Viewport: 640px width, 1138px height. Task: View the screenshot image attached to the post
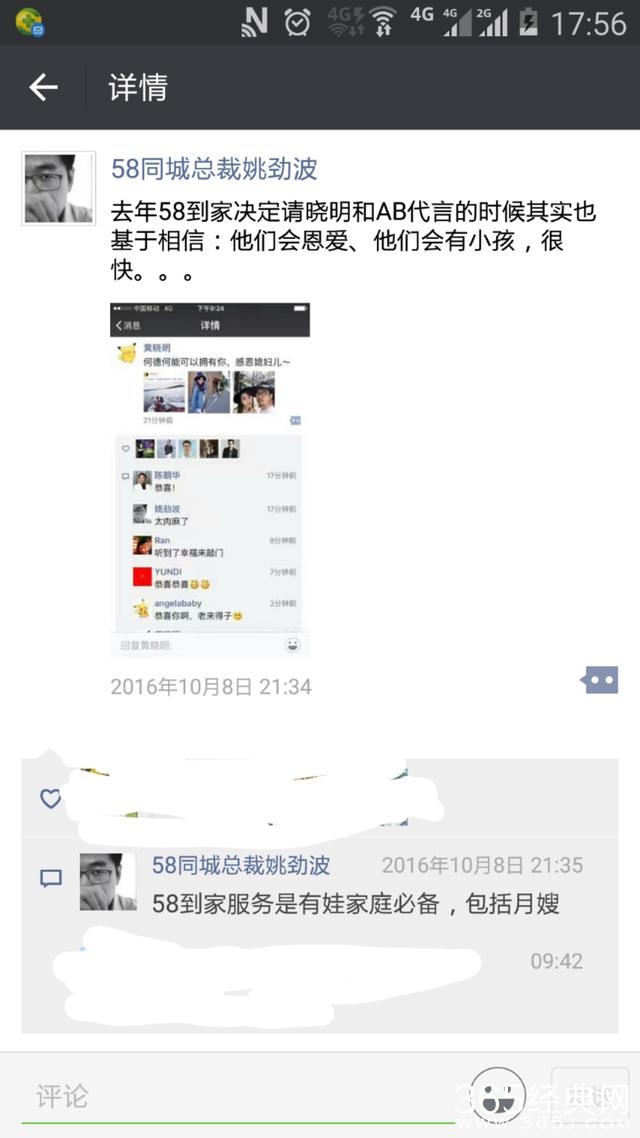point(209,480)
